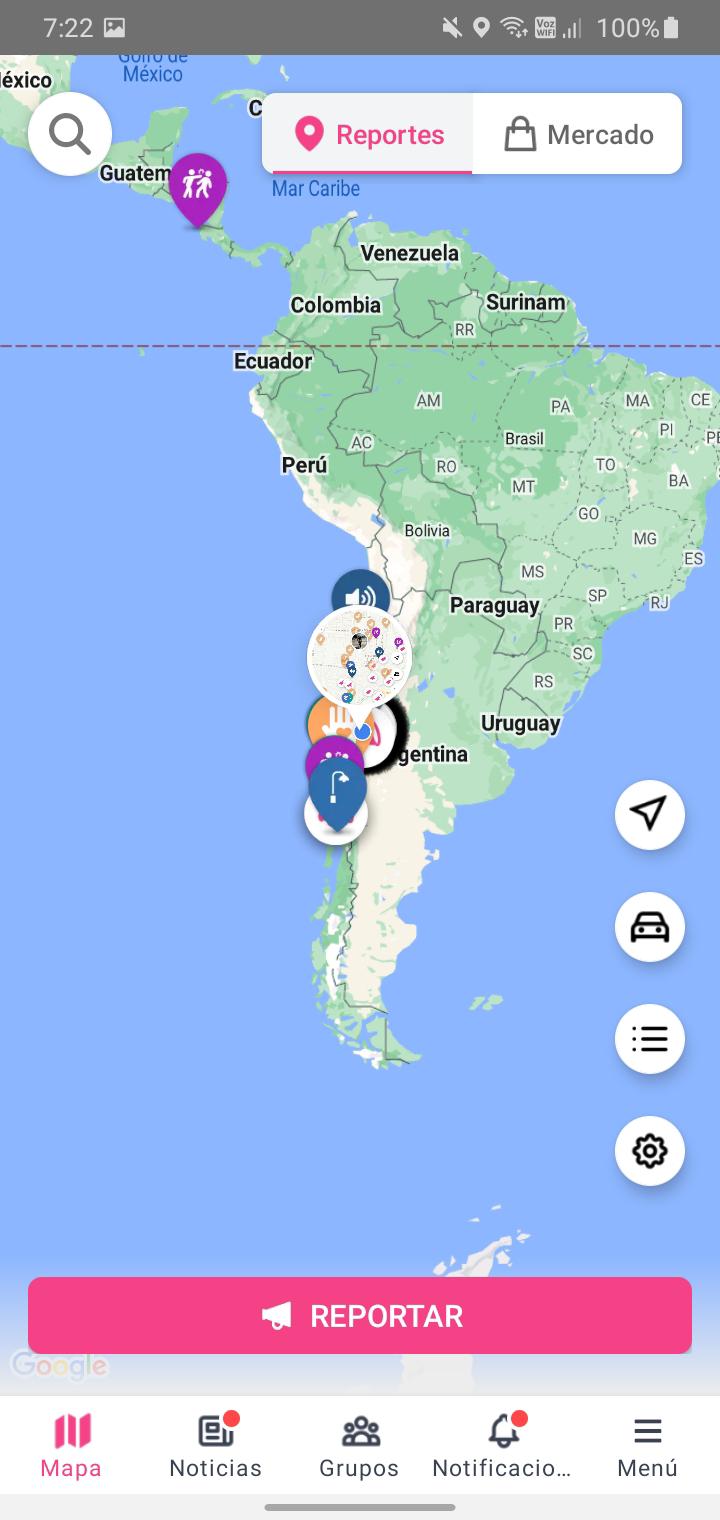This screenshot has height=1520, width=720.
Task: Center map on my location arrow
Action: point(649,815)
